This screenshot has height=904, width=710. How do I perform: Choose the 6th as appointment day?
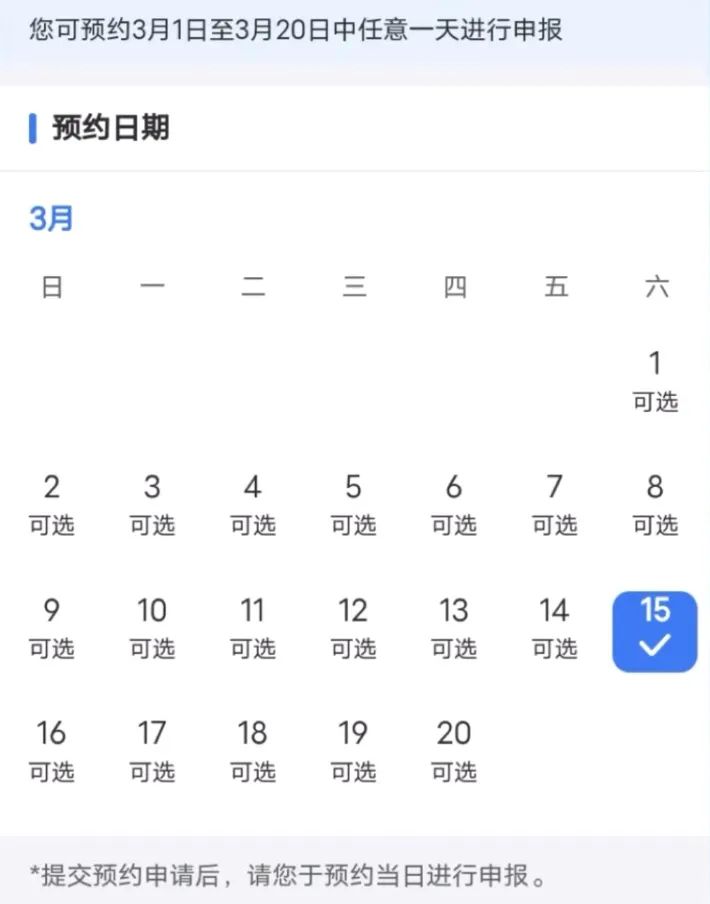(x=454, y=505)
